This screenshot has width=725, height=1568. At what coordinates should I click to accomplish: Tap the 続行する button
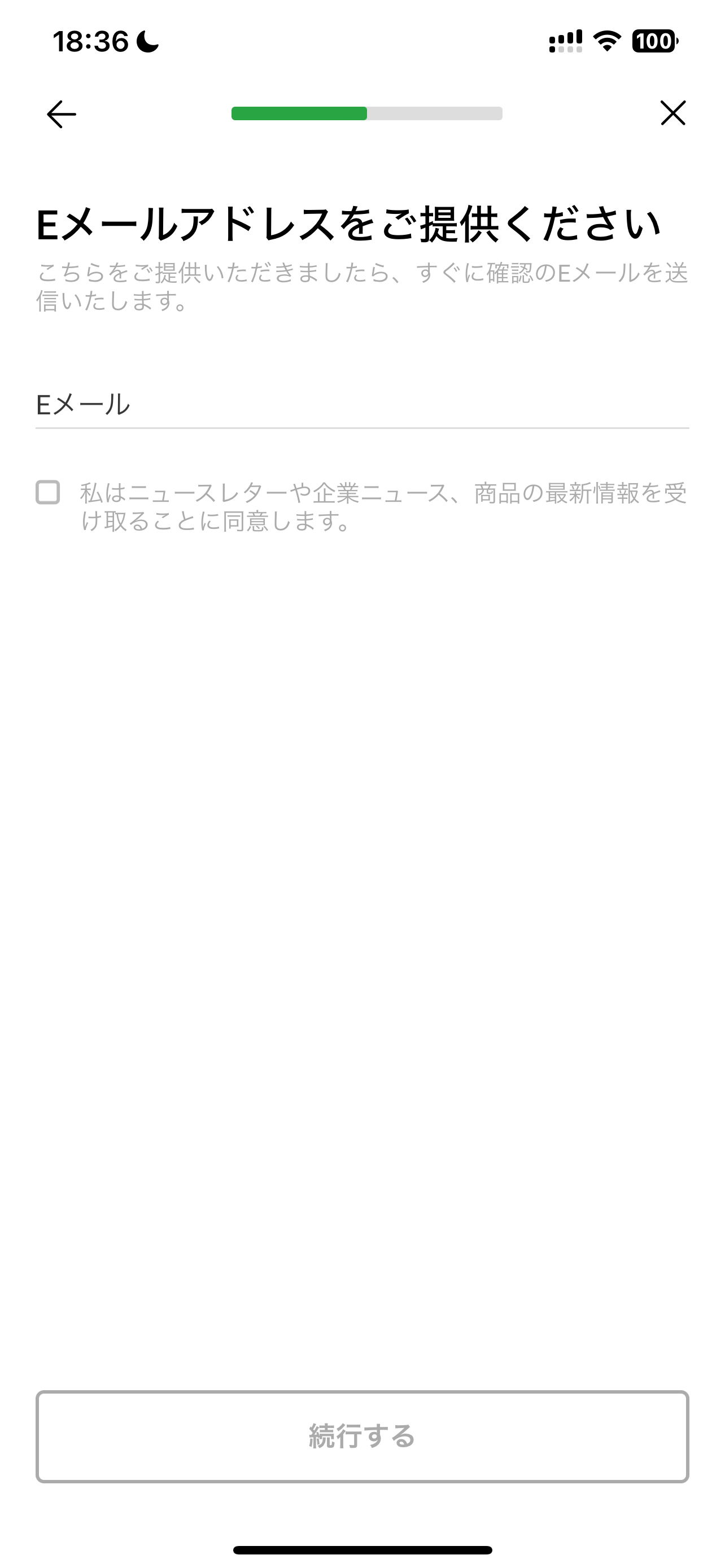click(362, 1436)
